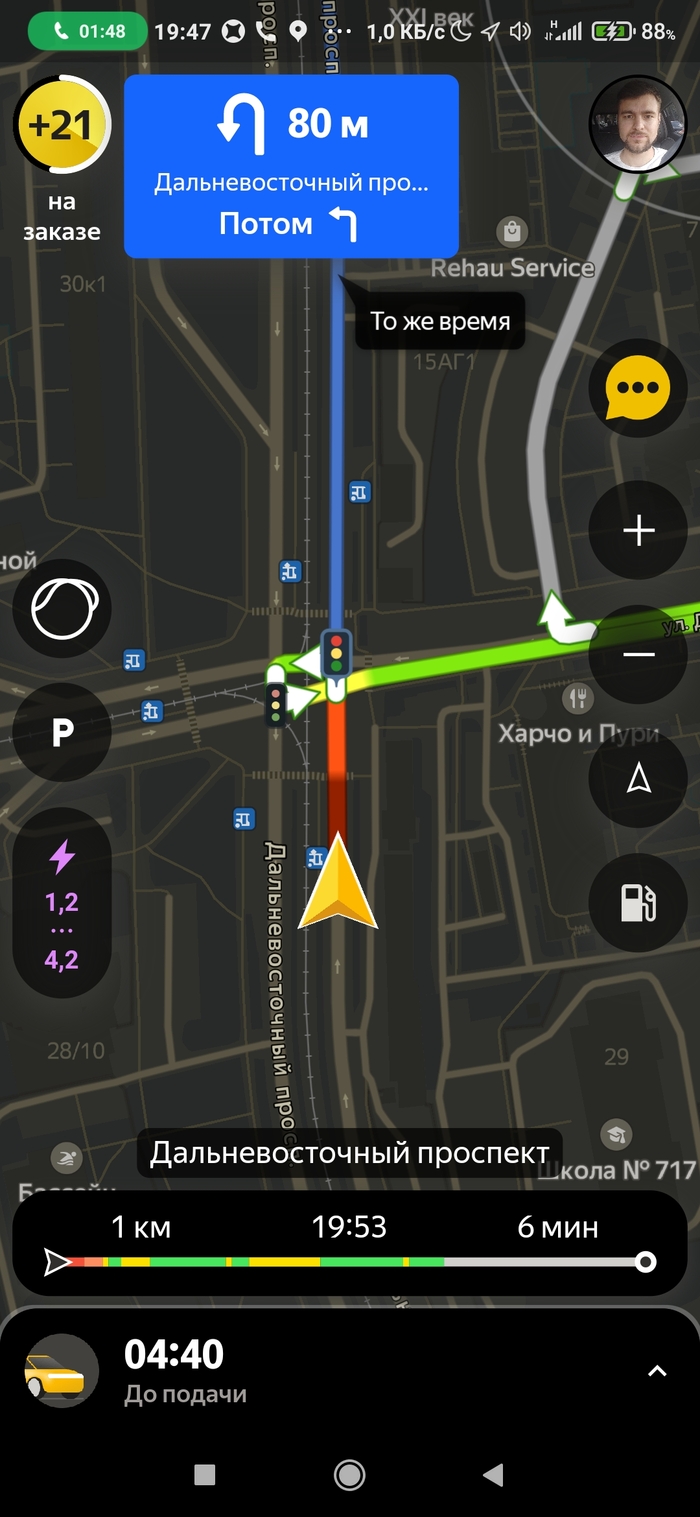Open the +21 order priority badge
Image resolution: width=700 pixels, height=1517 pixels.
[x=62, y=127]
